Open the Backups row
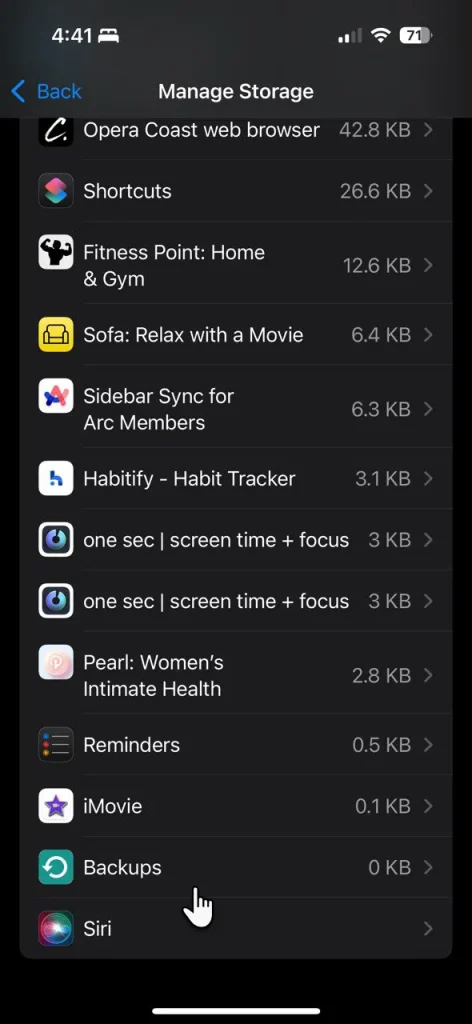The width and height of the screenshot is (472, 1024). point(236,868)
